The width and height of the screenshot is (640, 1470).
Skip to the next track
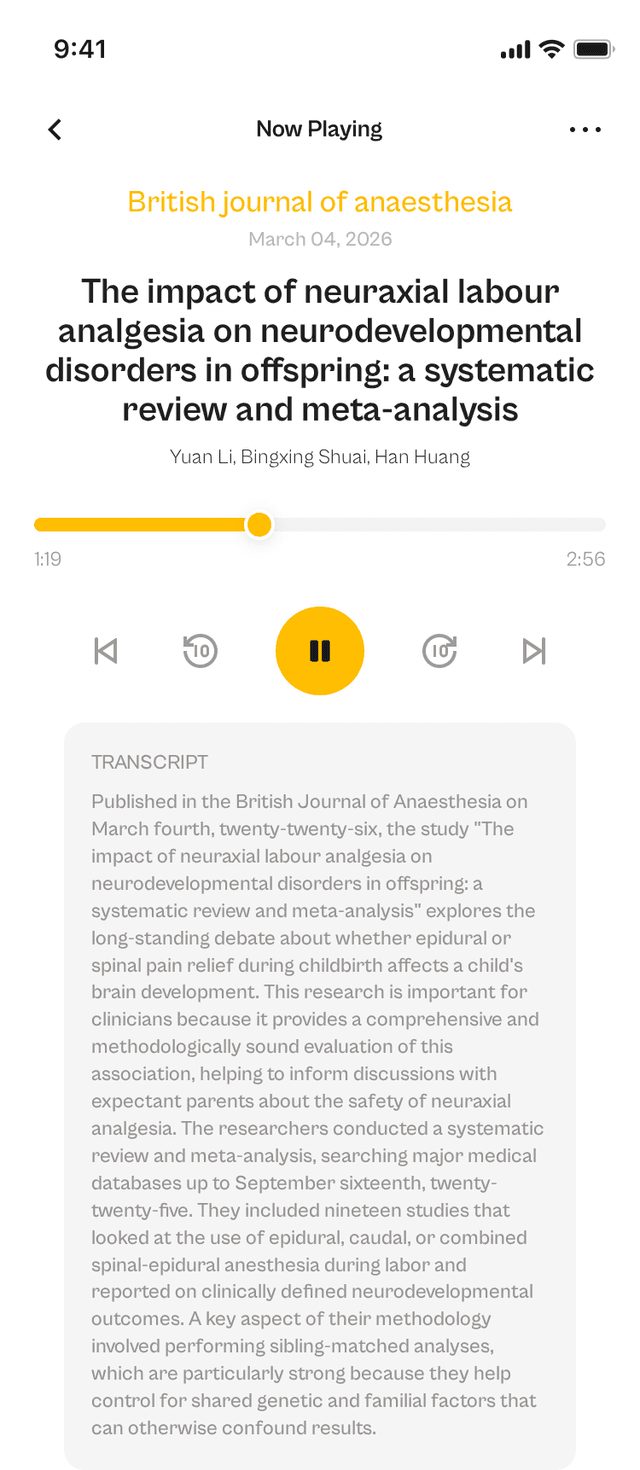(x=534, y=651)
